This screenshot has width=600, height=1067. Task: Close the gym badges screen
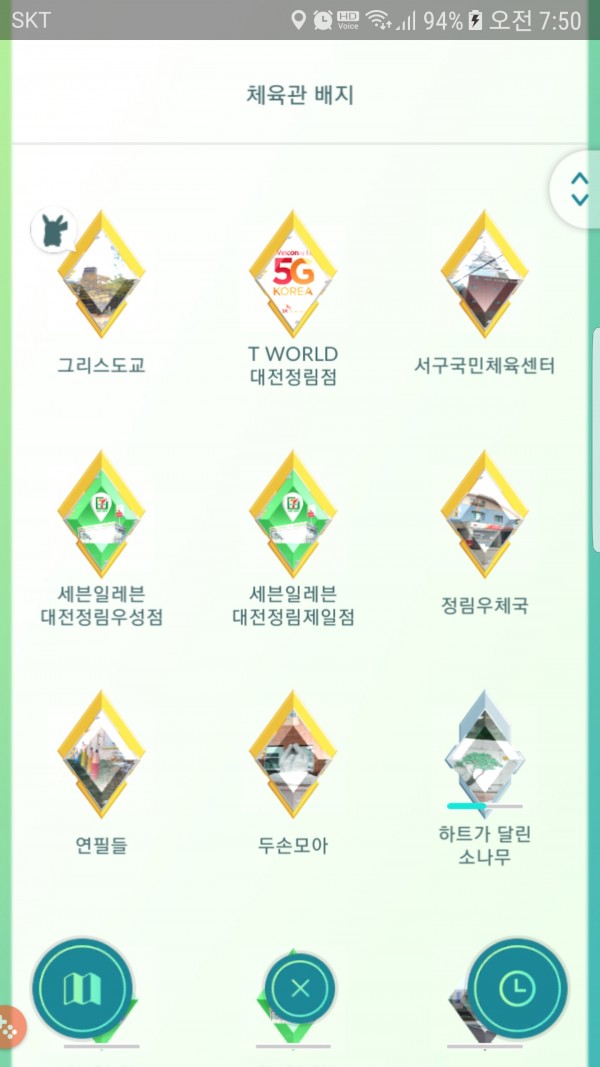300,989
